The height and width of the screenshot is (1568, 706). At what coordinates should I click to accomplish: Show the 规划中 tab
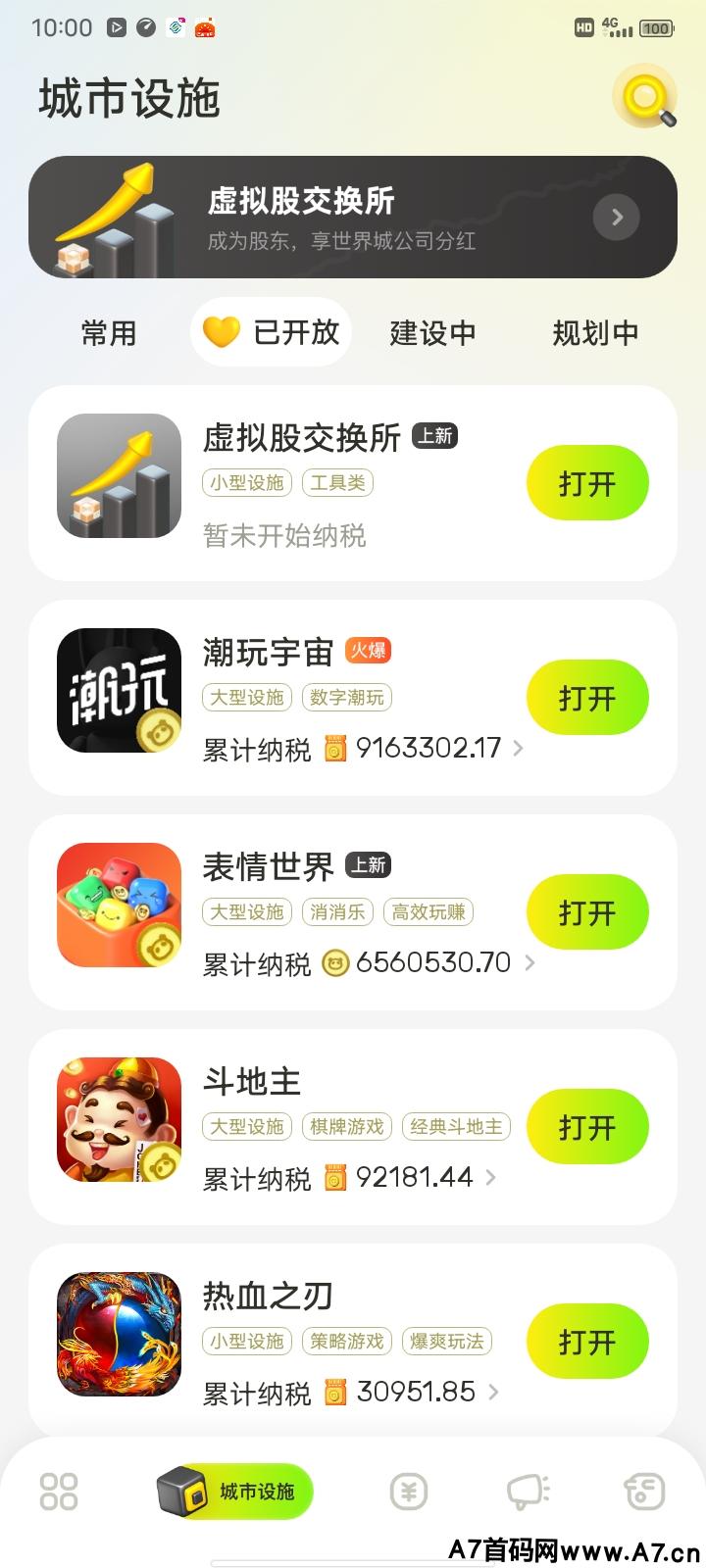(595, 333)
